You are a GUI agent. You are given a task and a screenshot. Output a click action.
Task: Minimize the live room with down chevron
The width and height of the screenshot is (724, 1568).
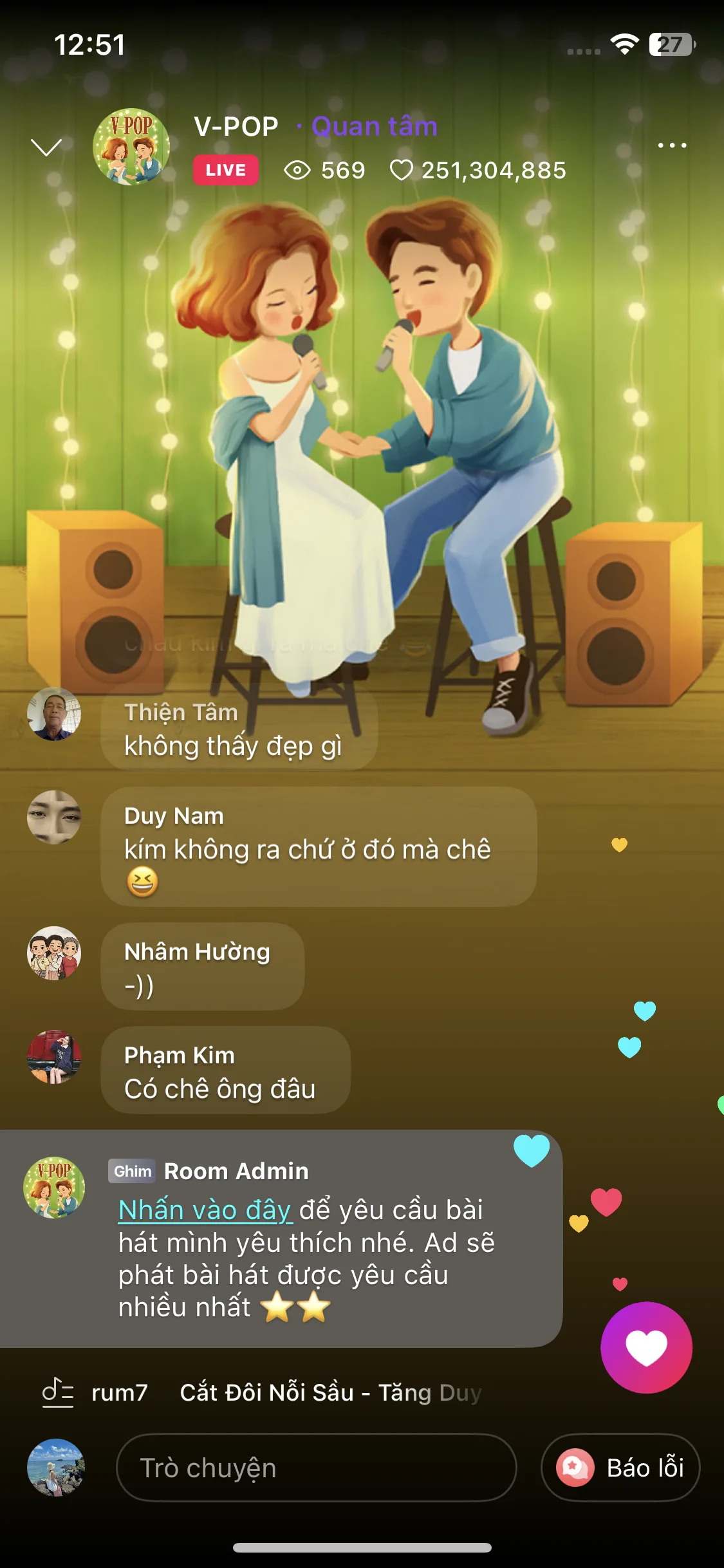click(46, 147)
